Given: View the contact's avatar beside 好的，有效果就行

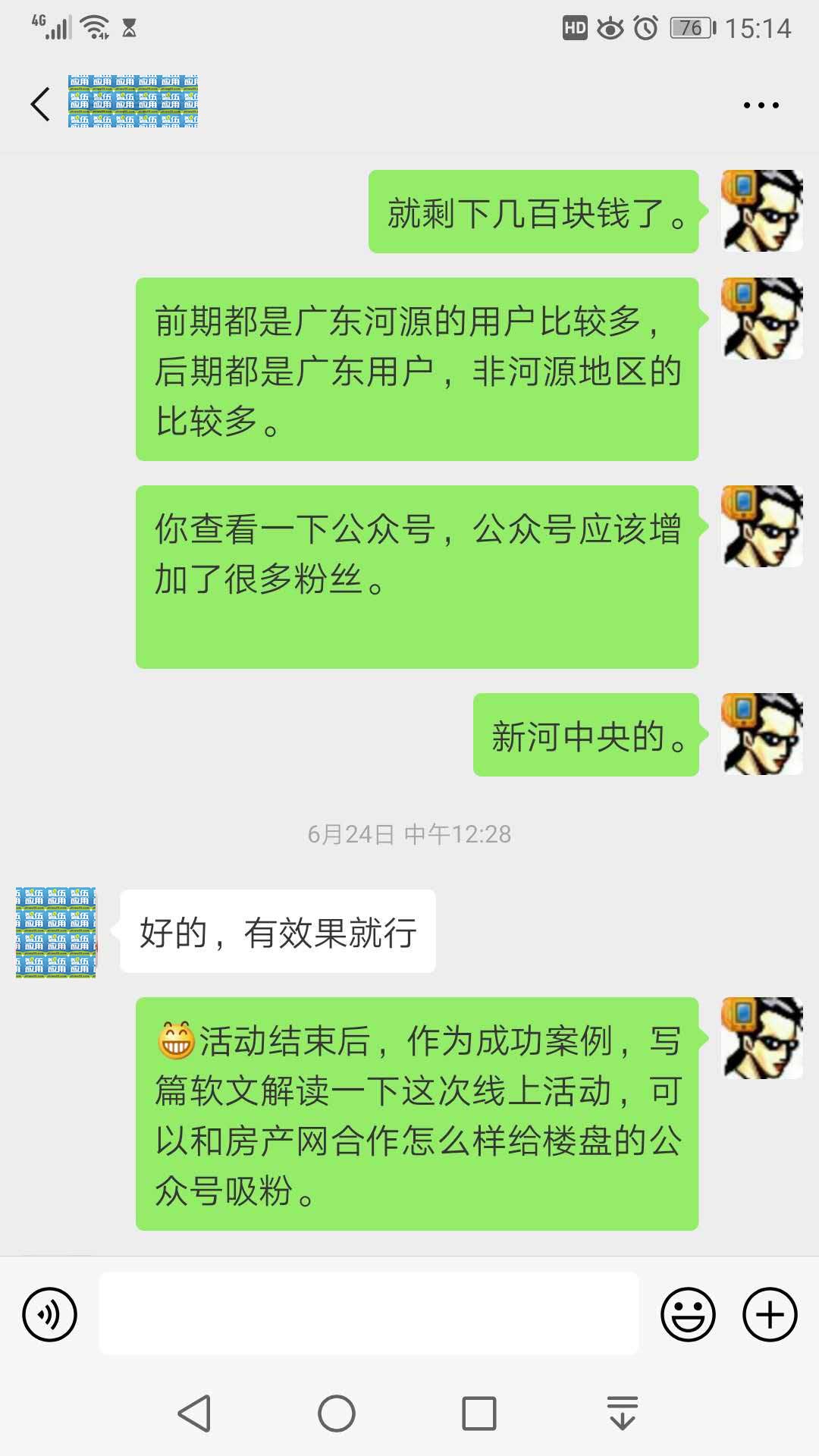Looking at the screenshot, I should click(56, 932).
